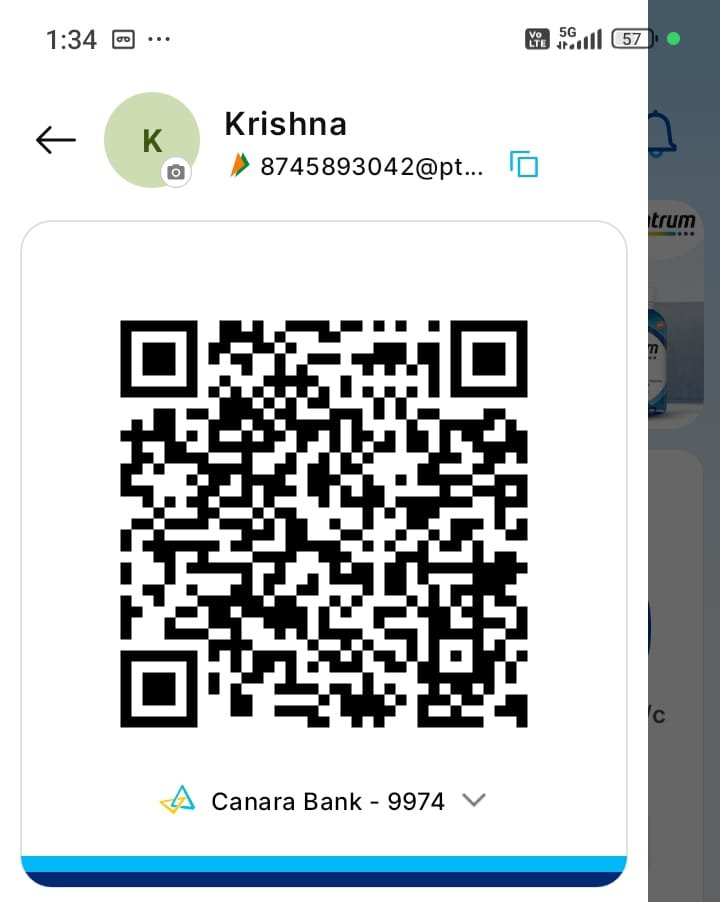Copy the UPI ID
The width and height of the screenshot is (720, 902).
point(524,165)
